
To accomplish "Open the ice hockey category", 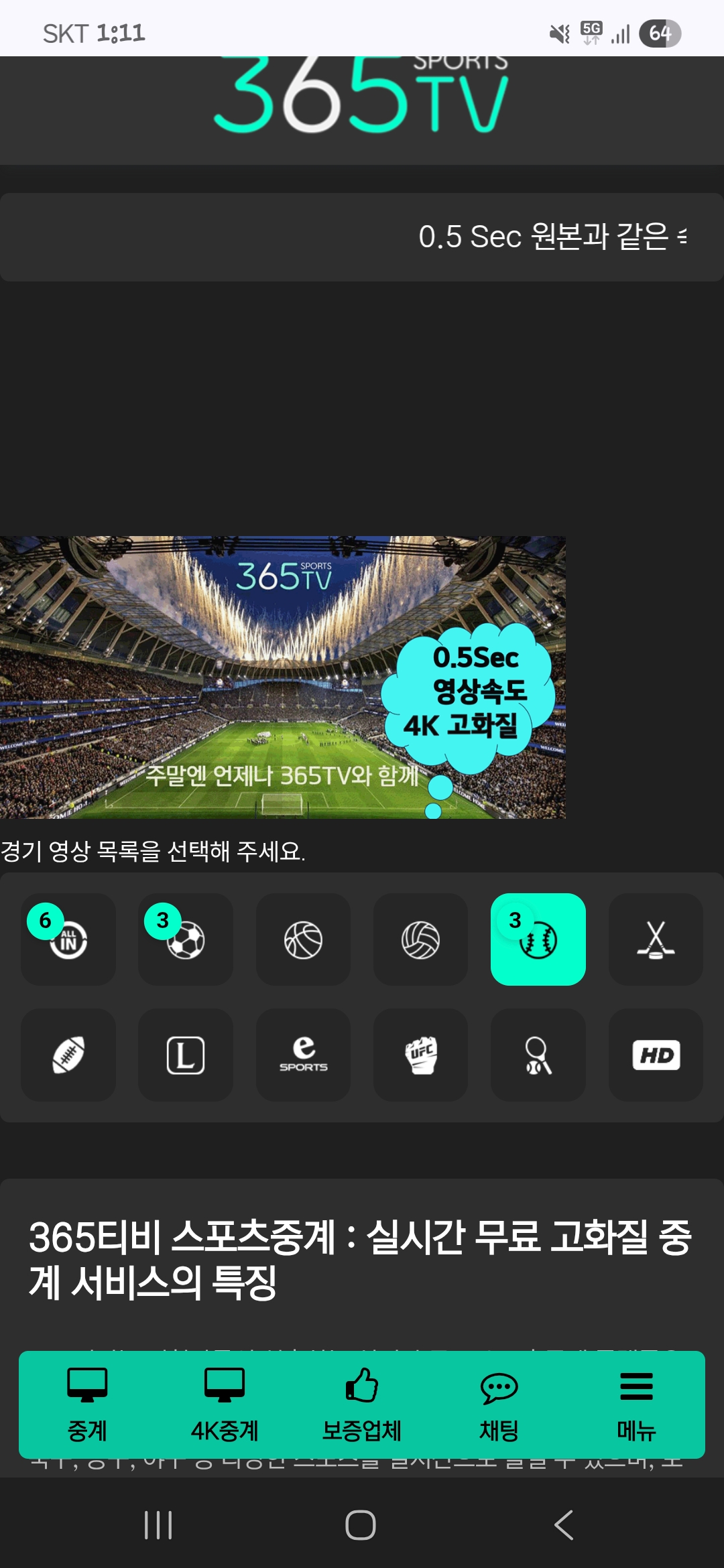I will [x=656, y=939].
